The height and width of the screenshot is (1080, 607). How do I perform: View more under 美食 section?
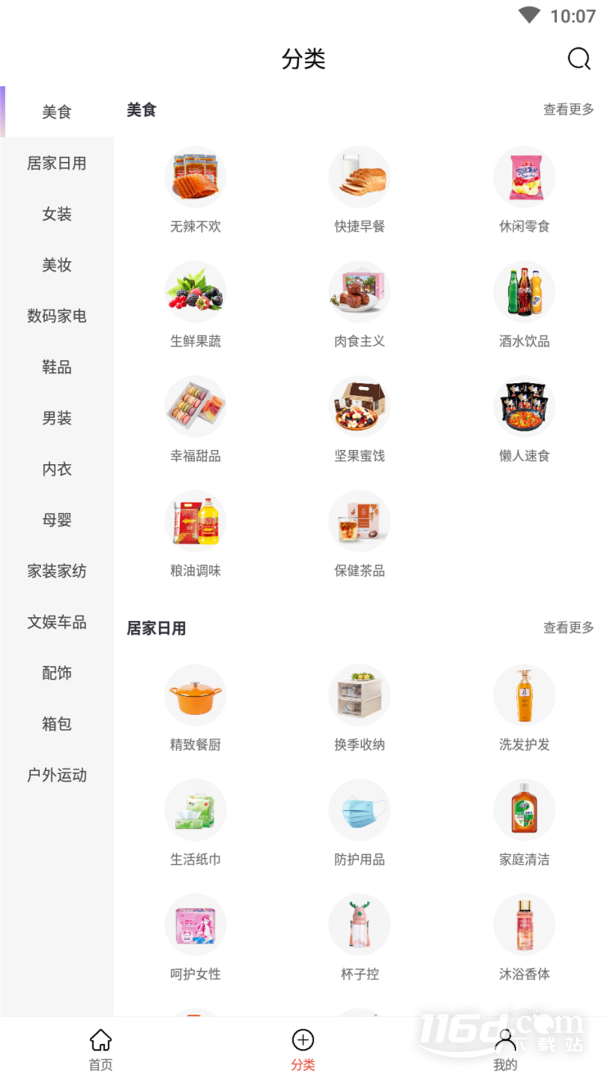[x=568, y=109]
